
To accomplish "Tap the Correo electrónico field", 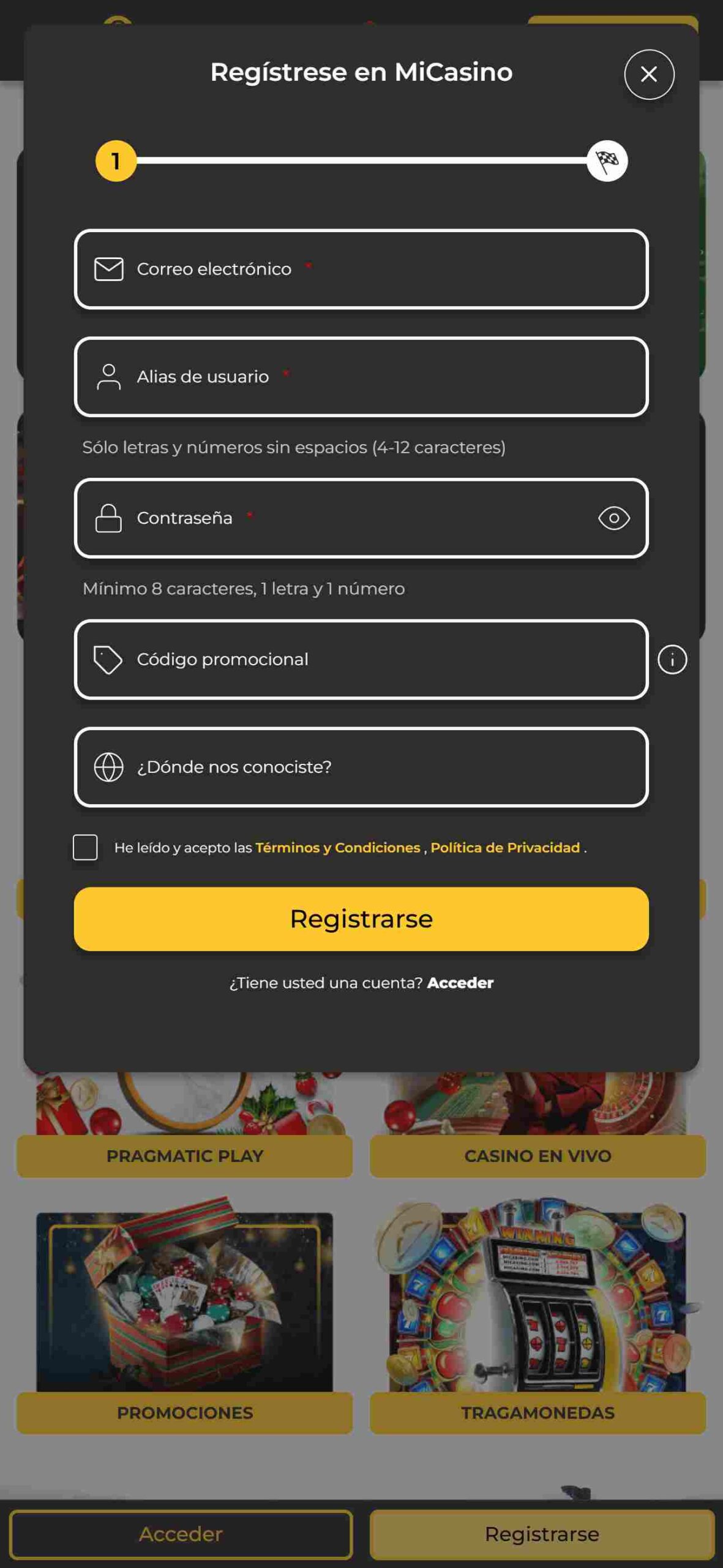I will (x=361, y=269).
